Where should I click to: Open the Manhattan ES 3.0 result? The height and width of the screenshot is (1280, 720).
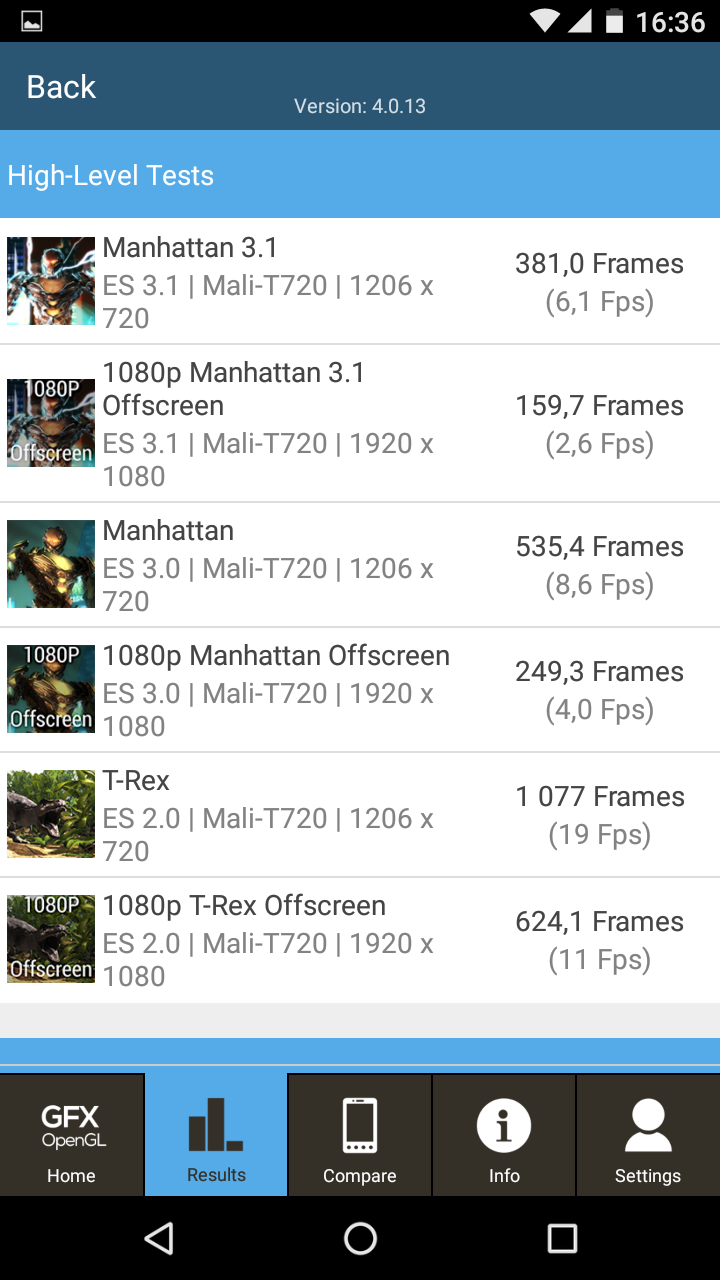[360, 565]
